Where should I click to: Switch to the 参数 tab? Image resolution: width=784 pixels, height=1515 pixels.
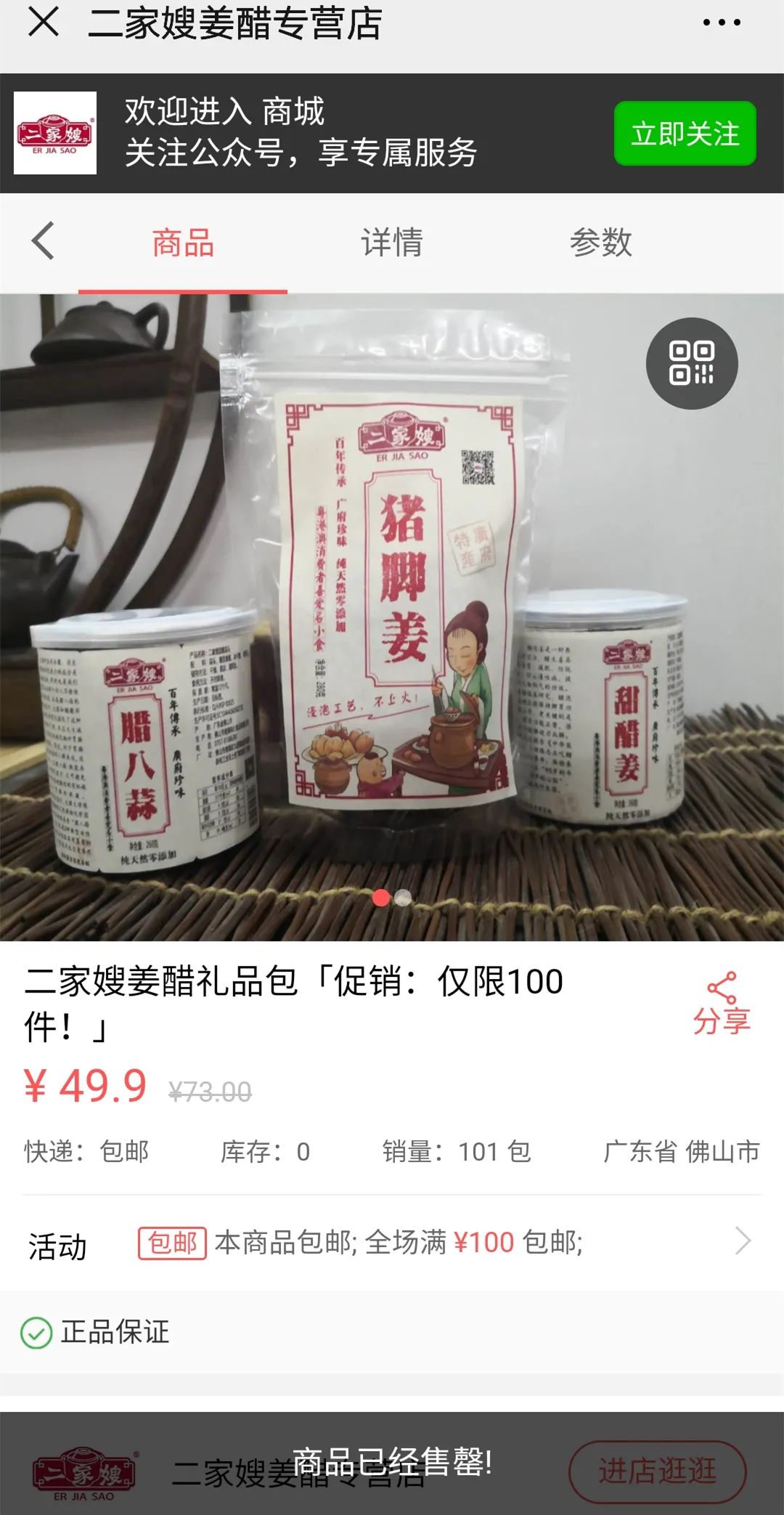pos(601,243)
